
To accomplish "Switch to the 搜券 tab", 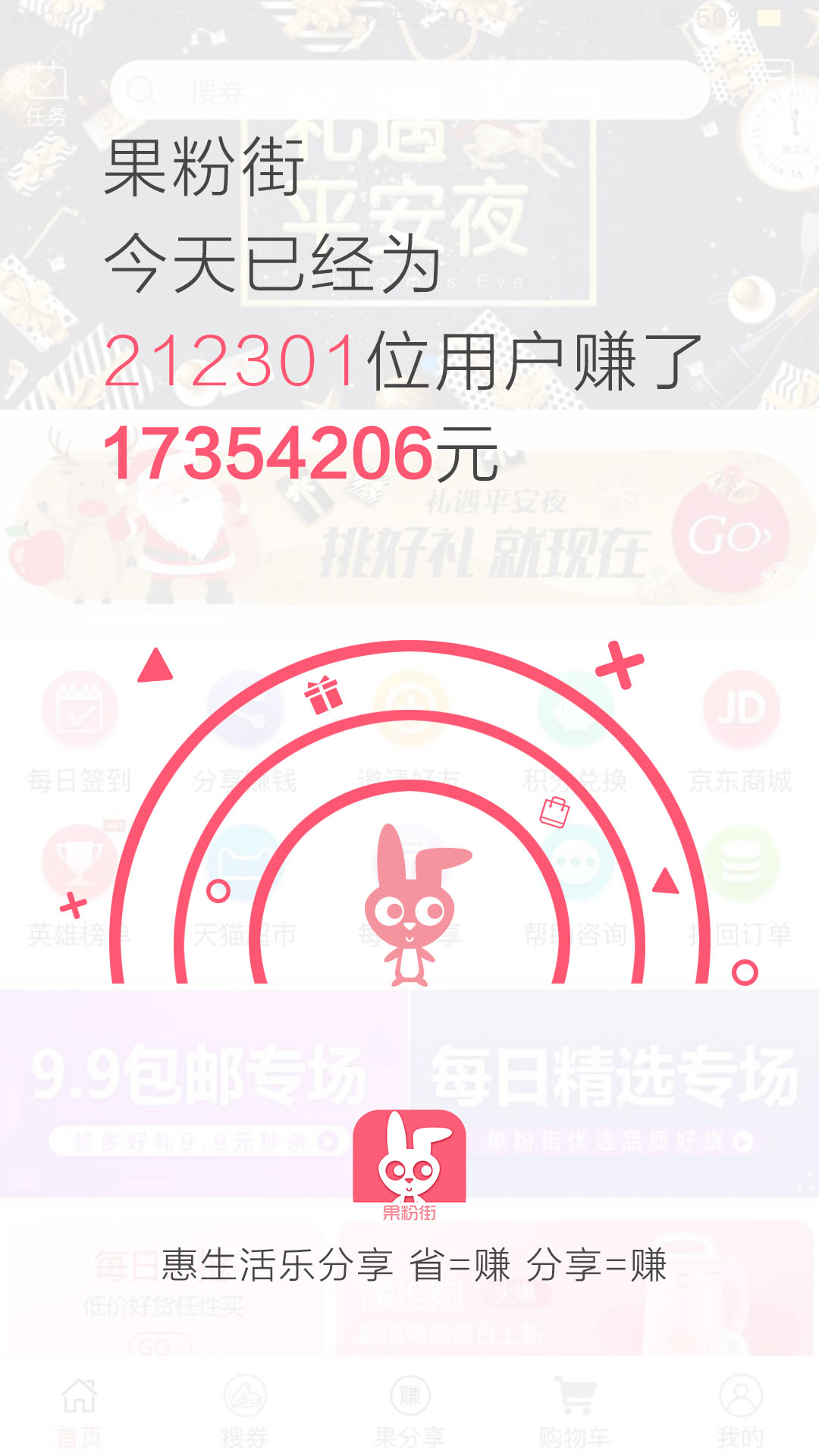I will tap(244, 1412).
